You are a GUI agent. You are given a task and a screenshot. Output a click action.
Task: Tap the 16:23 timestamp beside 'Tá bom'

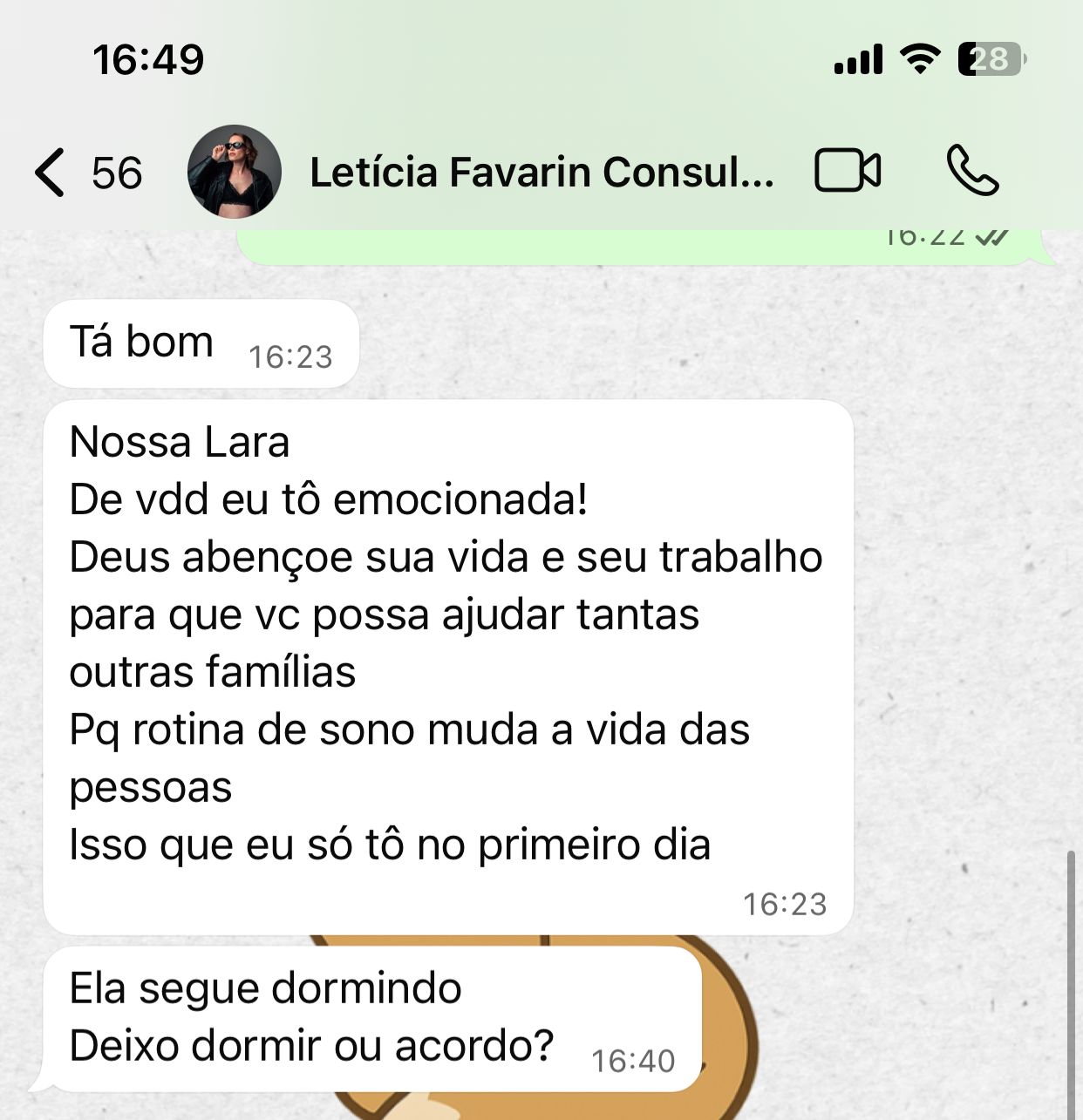(x=290, y=356)
